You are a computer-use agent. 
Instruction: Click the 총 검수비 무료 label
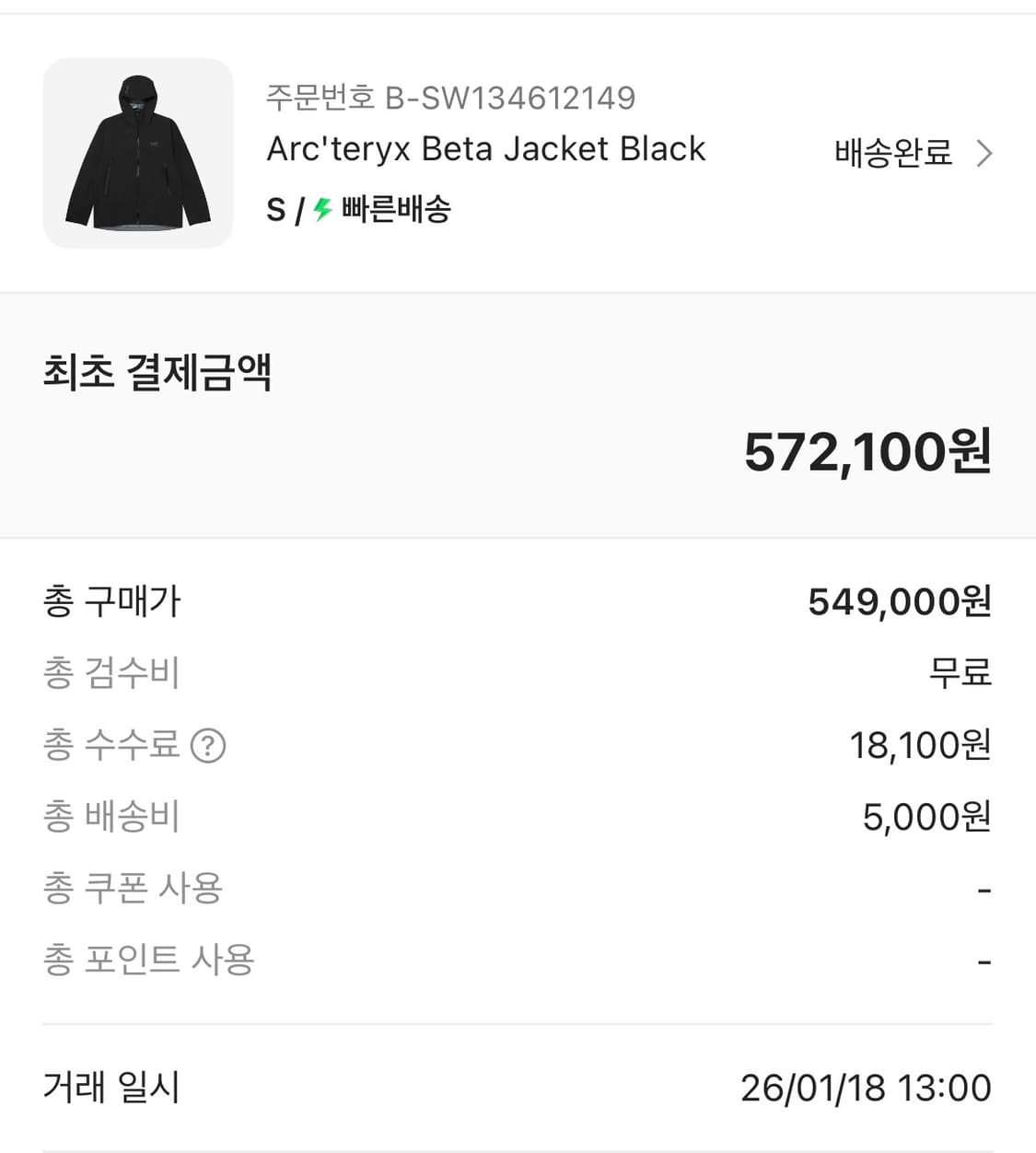pyautogui.click(x=960, y=673)
